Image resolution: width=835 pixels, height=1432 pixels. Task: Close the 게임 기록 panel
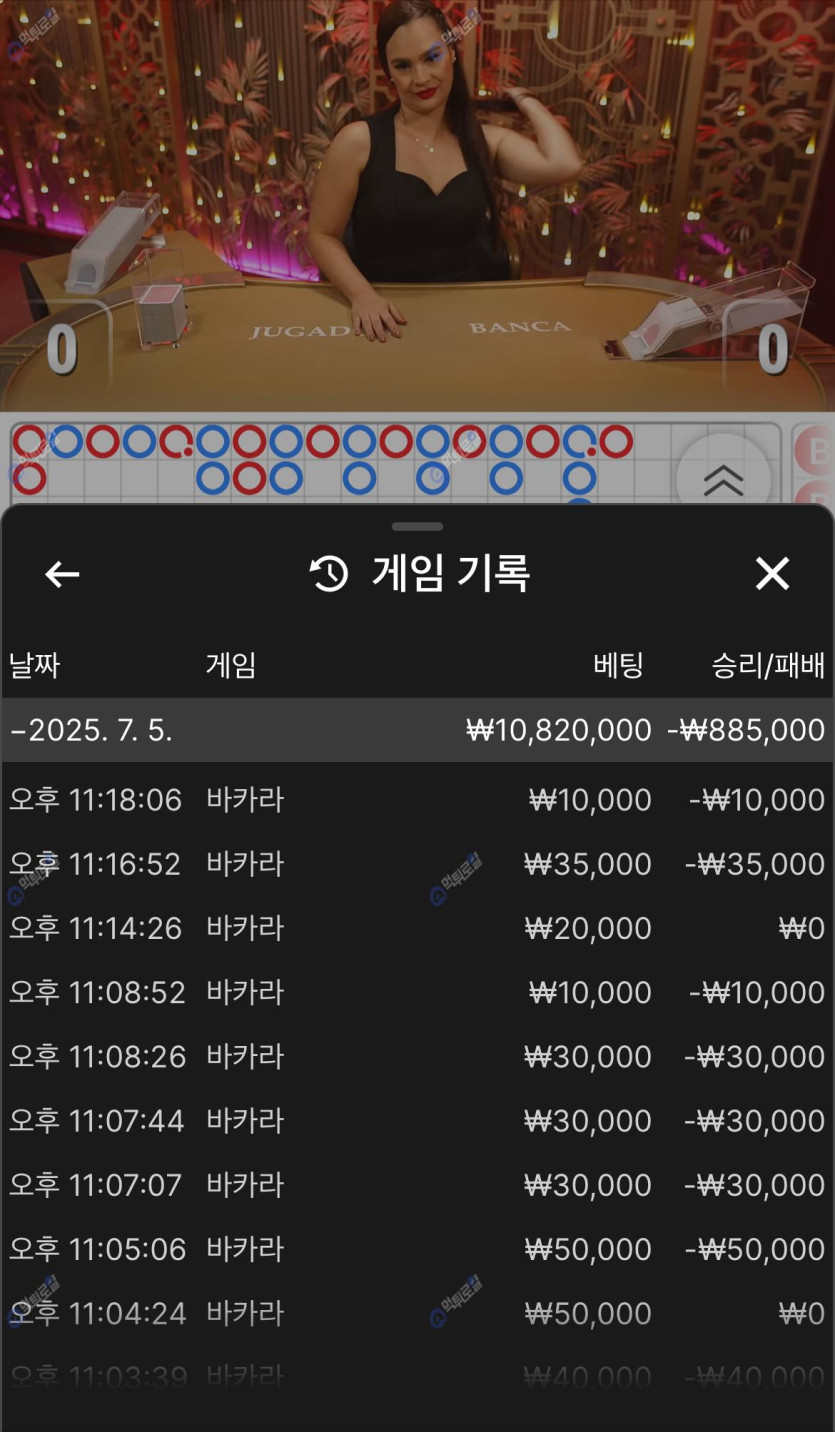pyautogui.click(x=772, y=574)
